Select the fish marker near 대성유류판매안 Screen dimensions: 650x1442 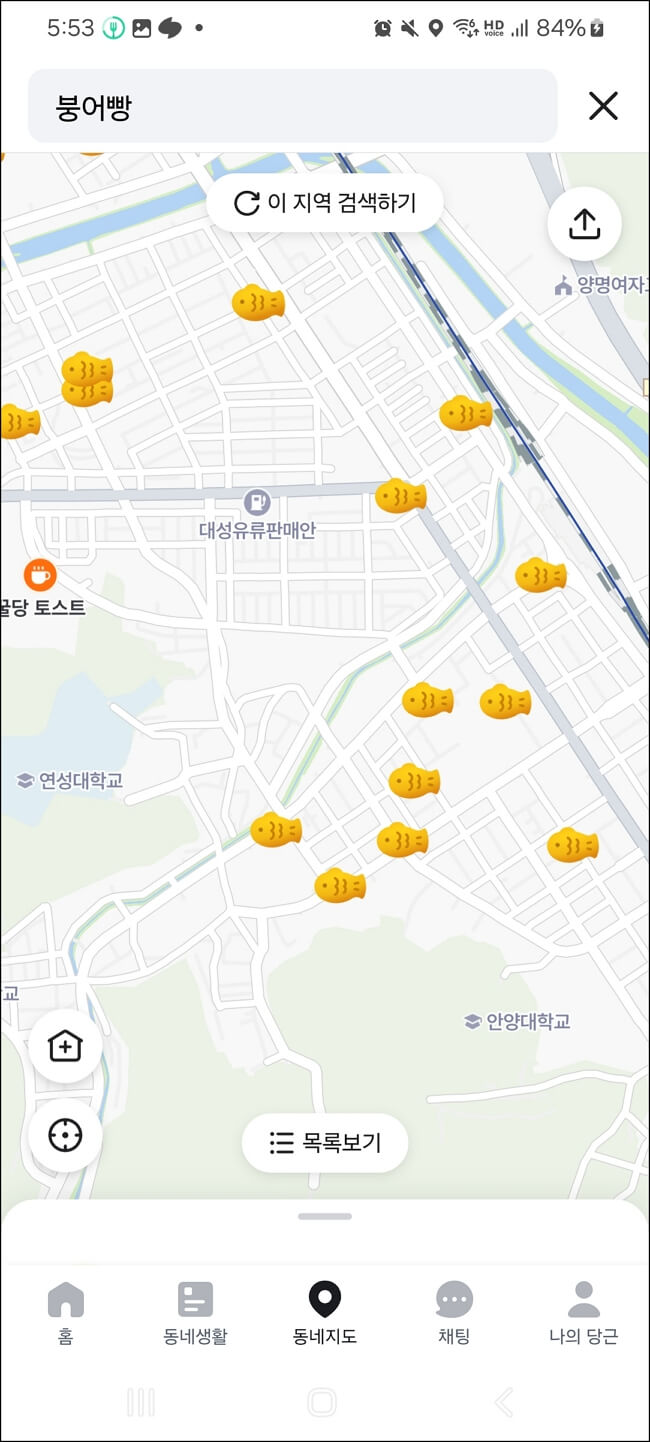click(400, 496)
